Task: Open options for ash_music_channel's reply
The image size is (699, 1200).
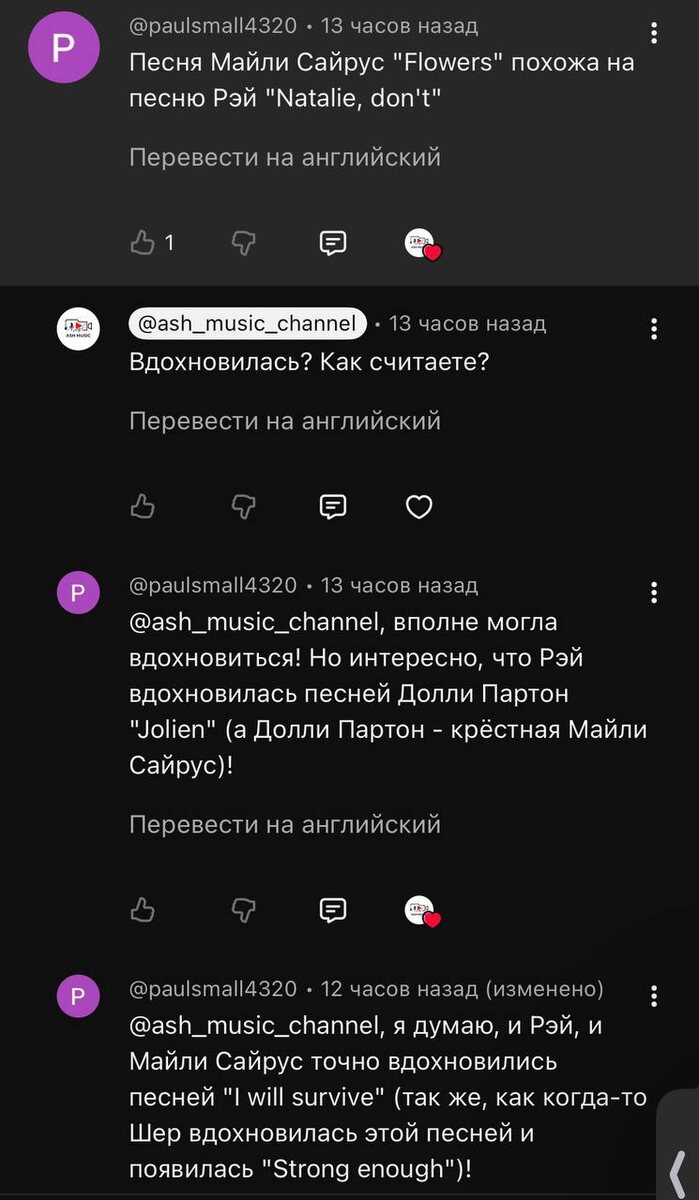Action: 654,328
